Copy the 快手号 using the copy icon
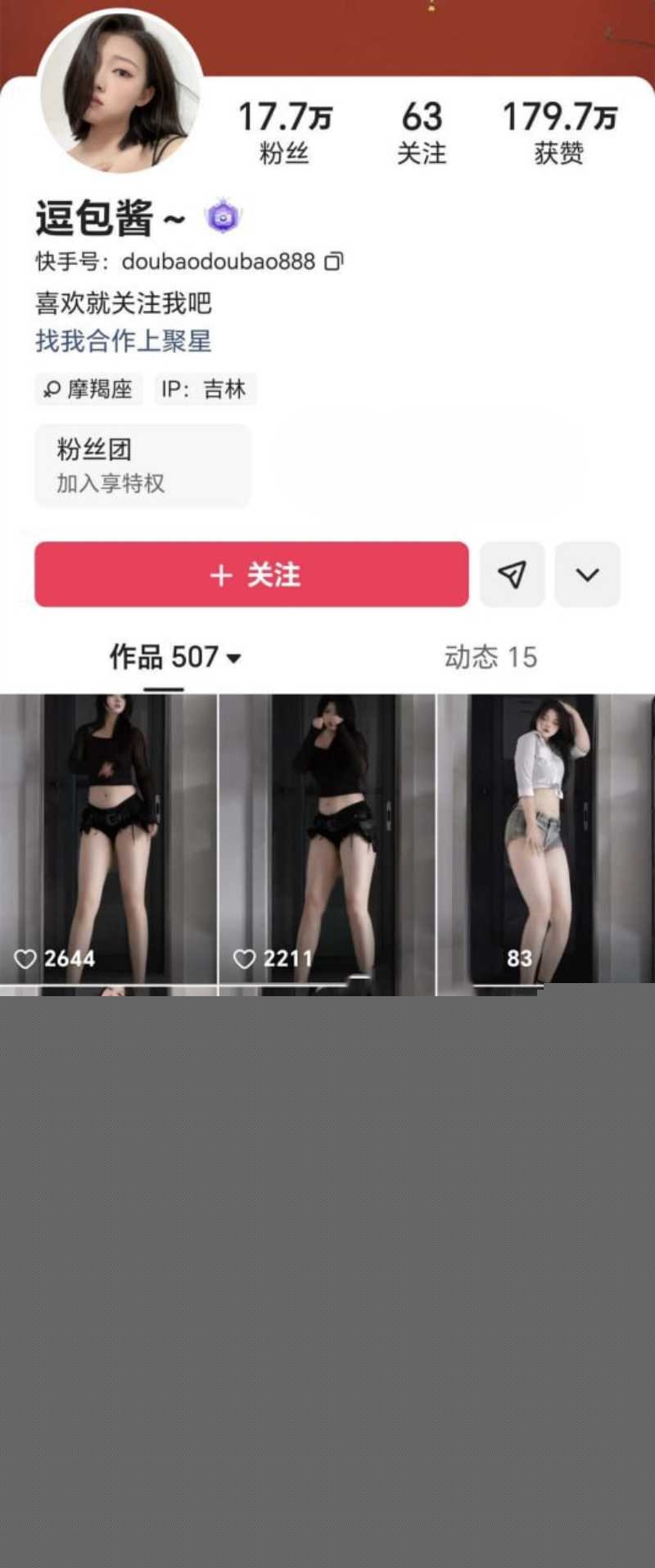 coord(335,261)
